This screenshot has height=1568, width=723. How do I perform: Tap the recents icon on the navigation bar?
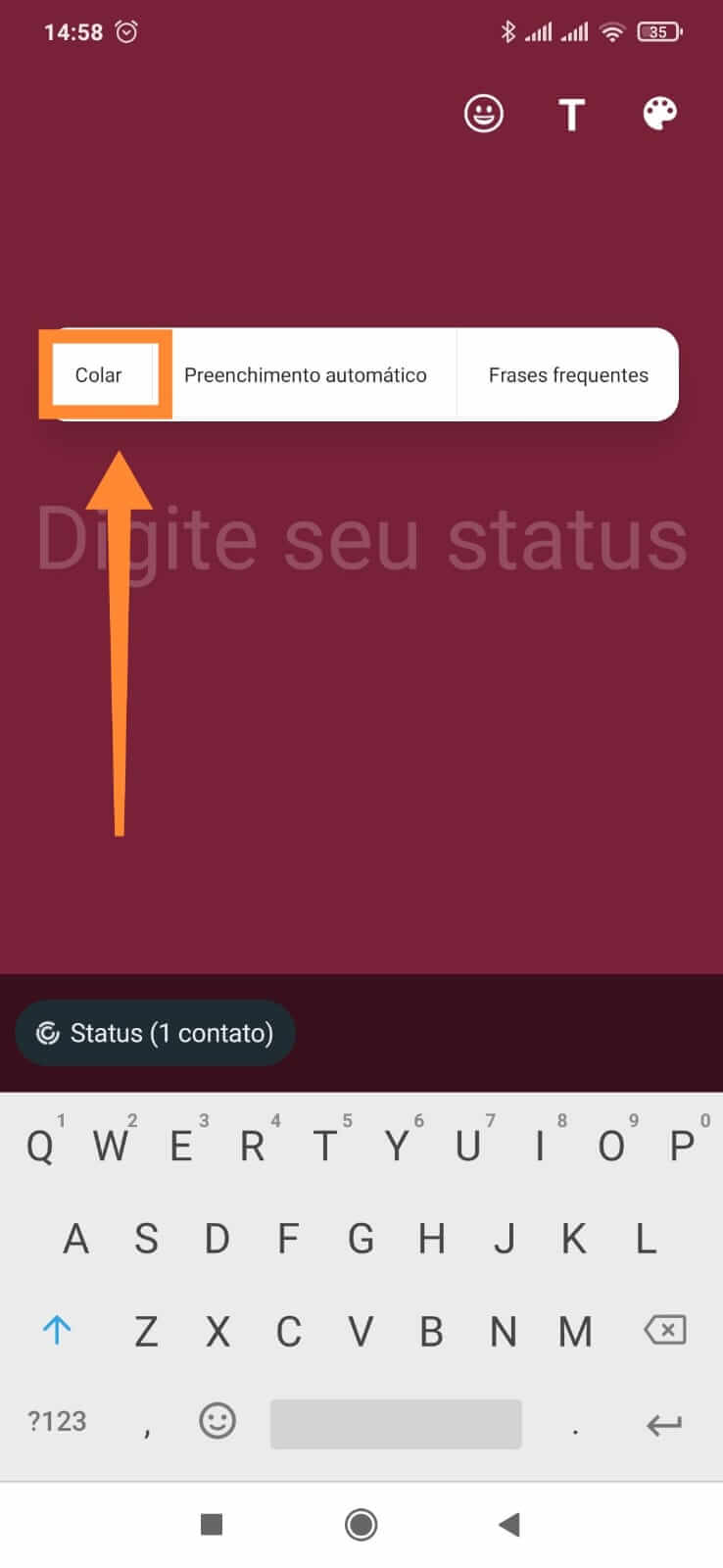(212, 1525)
